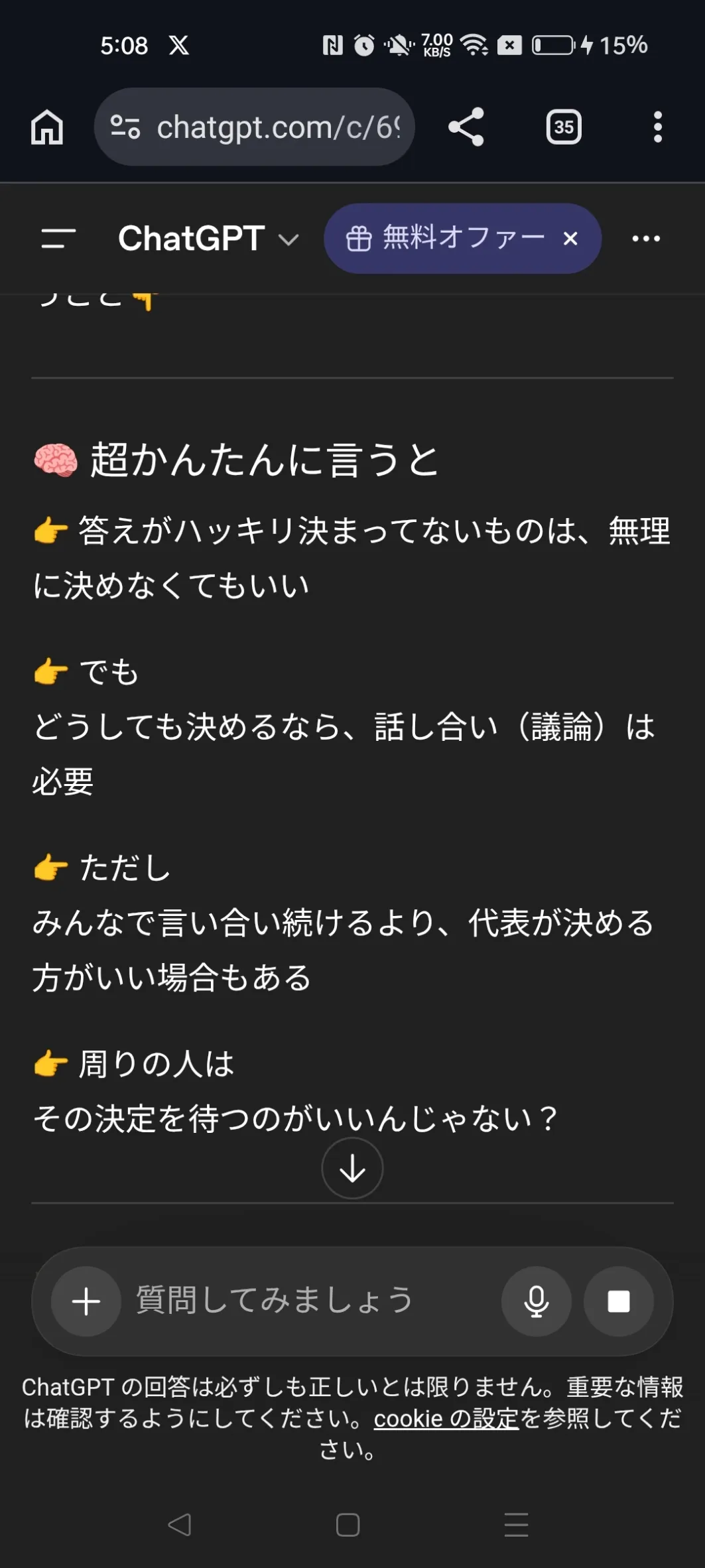
Task: Tap the chatgpt.com address bar
Action: pos(265,127)
